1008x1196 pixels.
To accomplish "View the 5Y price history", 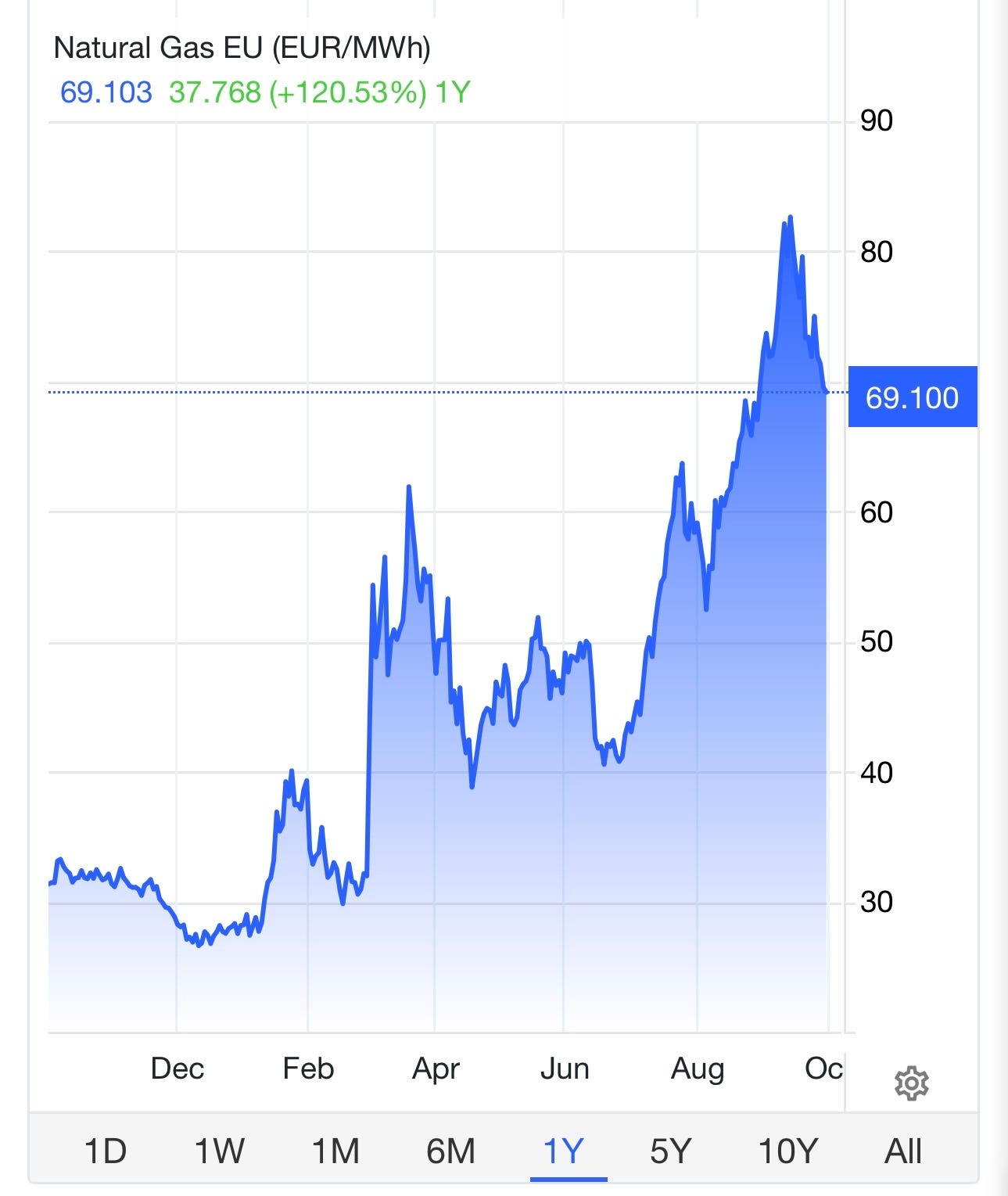I will coord(671,1151).
